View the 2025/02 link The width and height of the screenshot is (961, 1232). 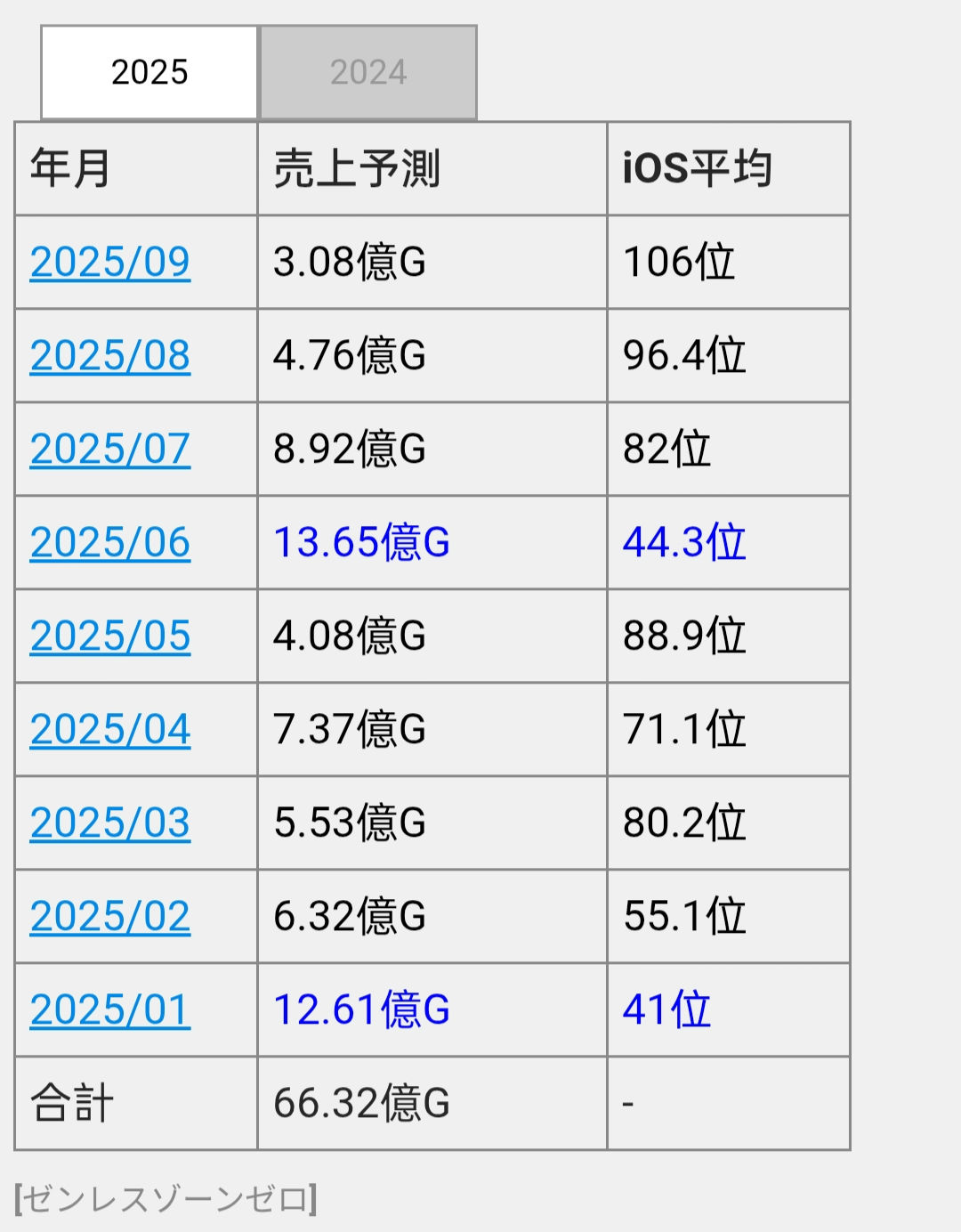[x=109, y=916]
